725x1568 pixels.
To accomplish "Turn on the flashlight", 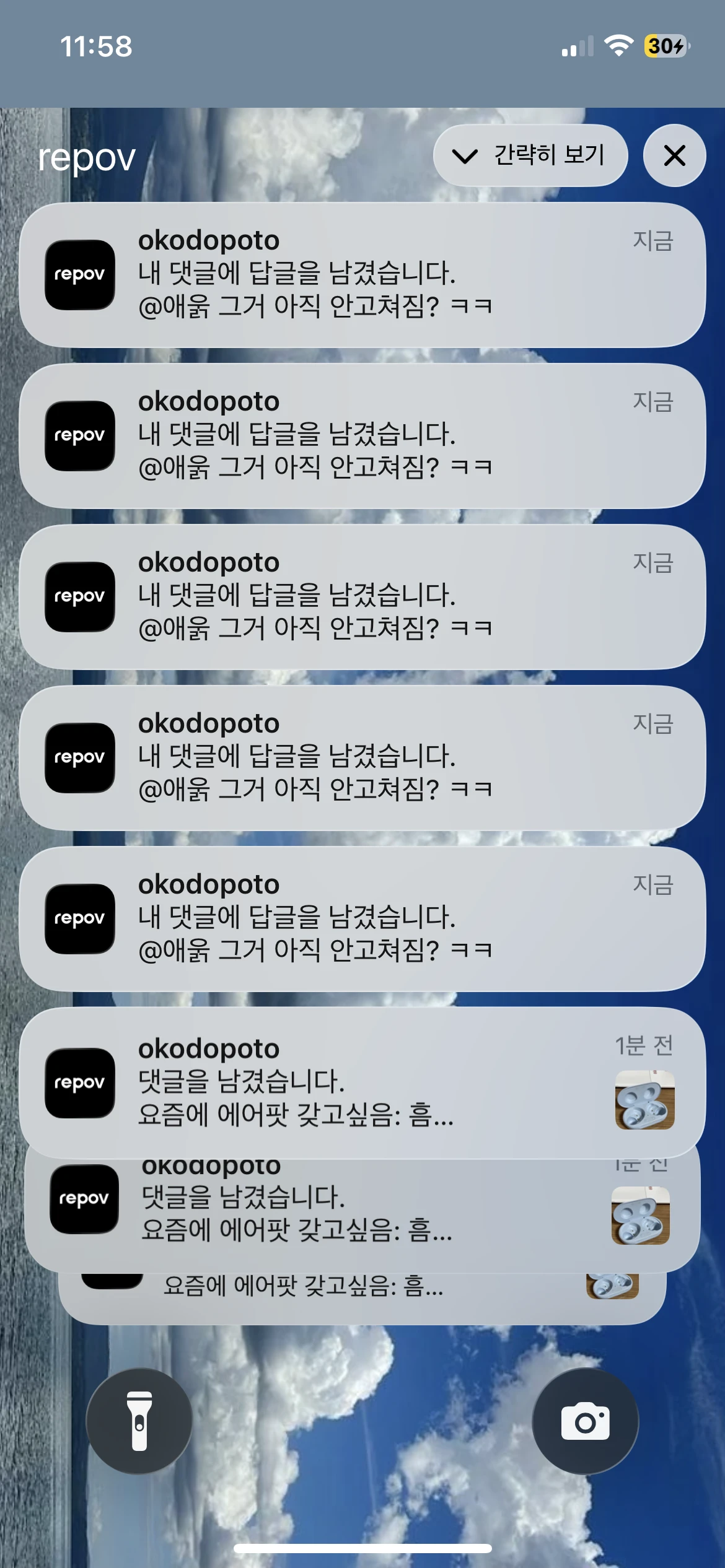I will [139, 1421].
